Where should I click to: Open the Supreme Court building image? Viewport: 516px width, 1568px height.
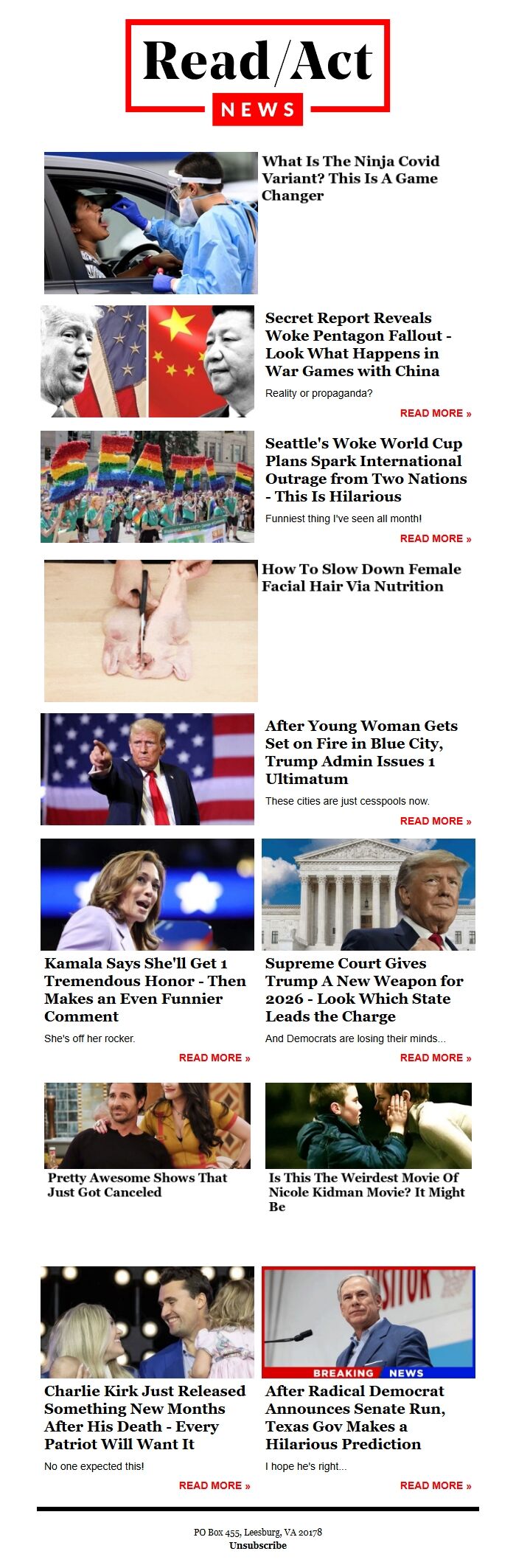pyautogui.click(x=368, y=895)
